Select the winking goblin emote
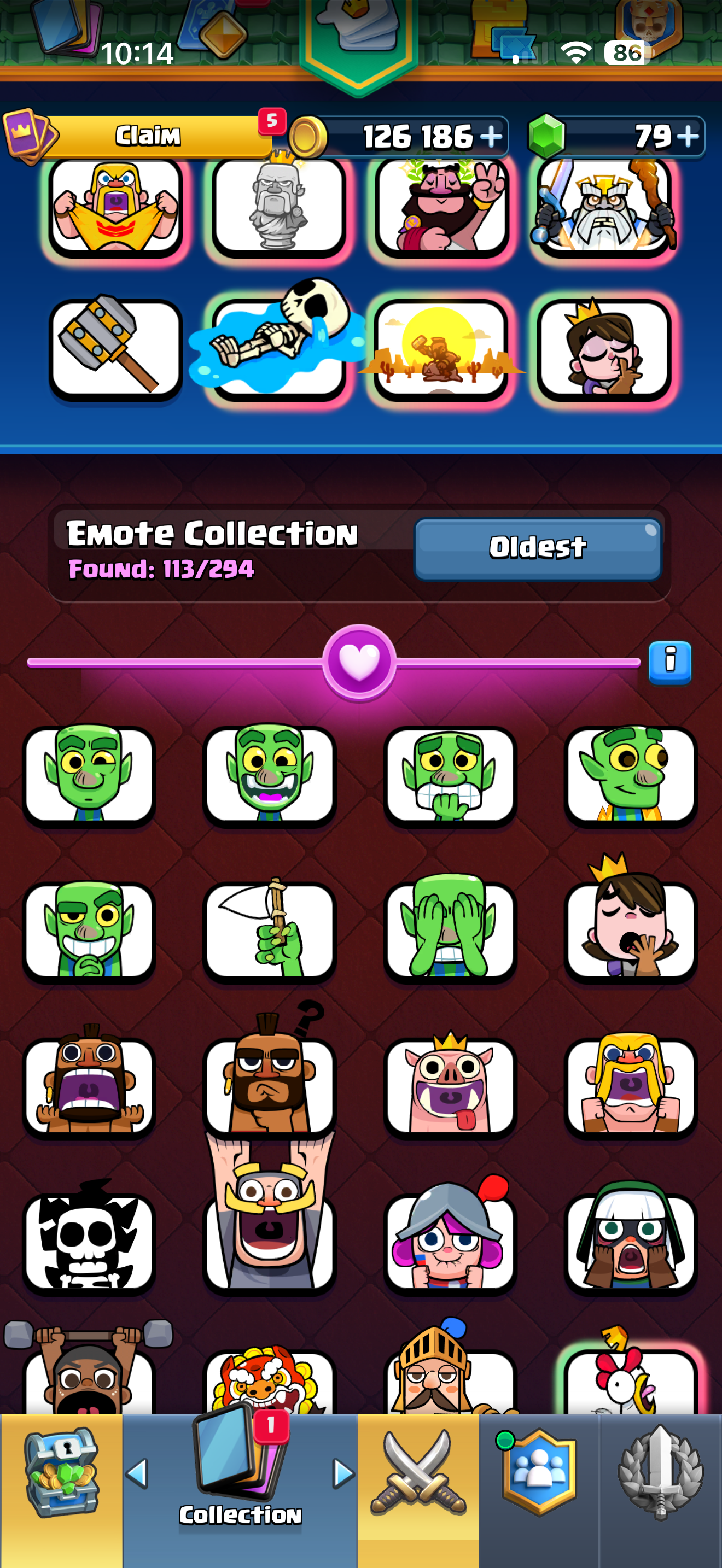The height and width of the screenshot is (1568, 722). point(89,774)
